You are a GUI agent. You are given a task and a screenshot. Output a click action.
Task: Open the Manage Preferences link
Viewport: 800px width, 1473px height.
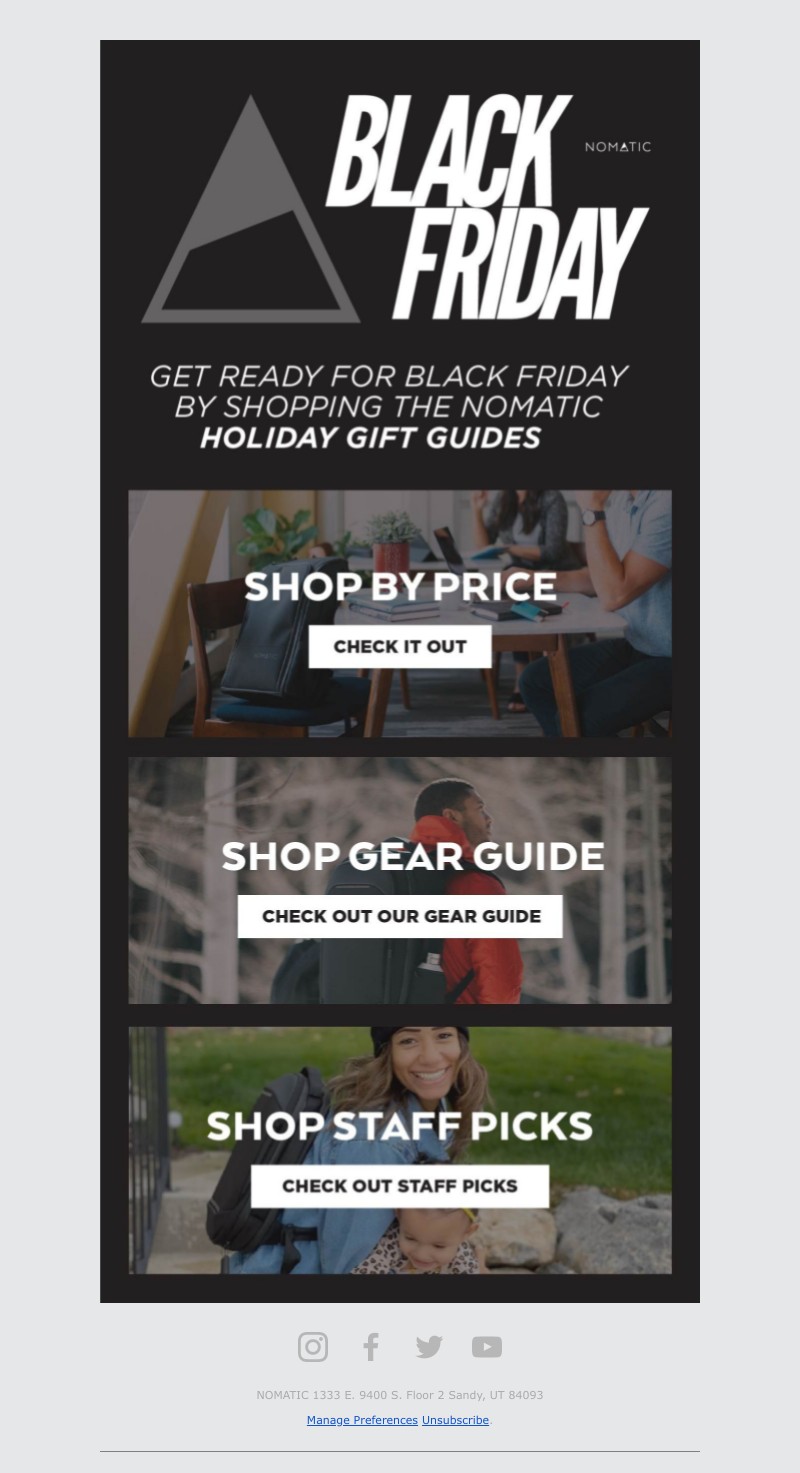tap(362, 1420)
